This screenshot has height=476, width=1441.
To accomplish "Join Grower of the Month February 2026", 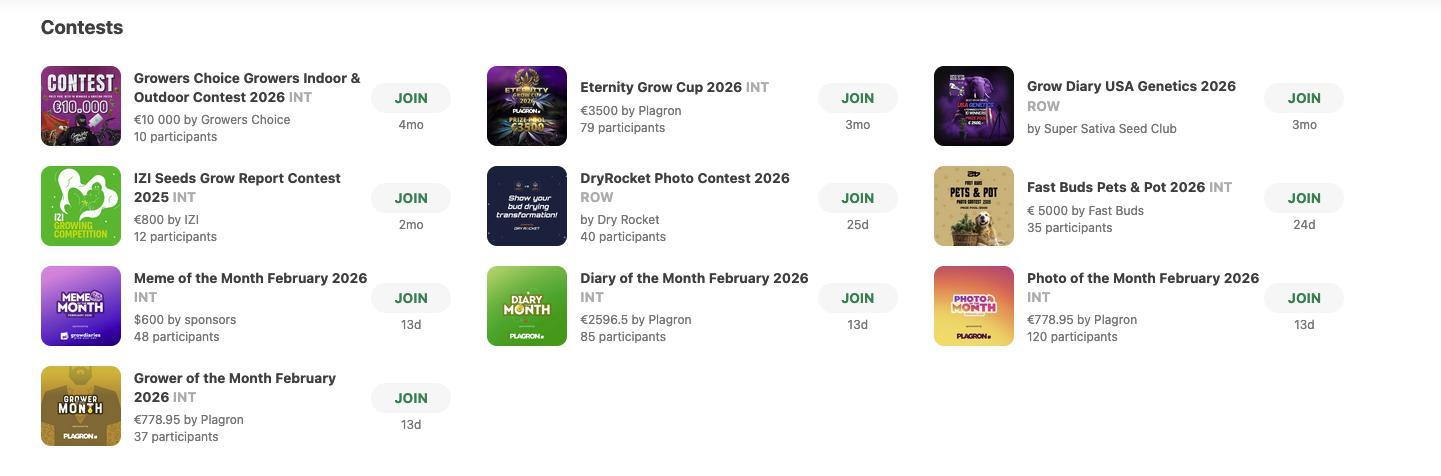I will 410,398.
